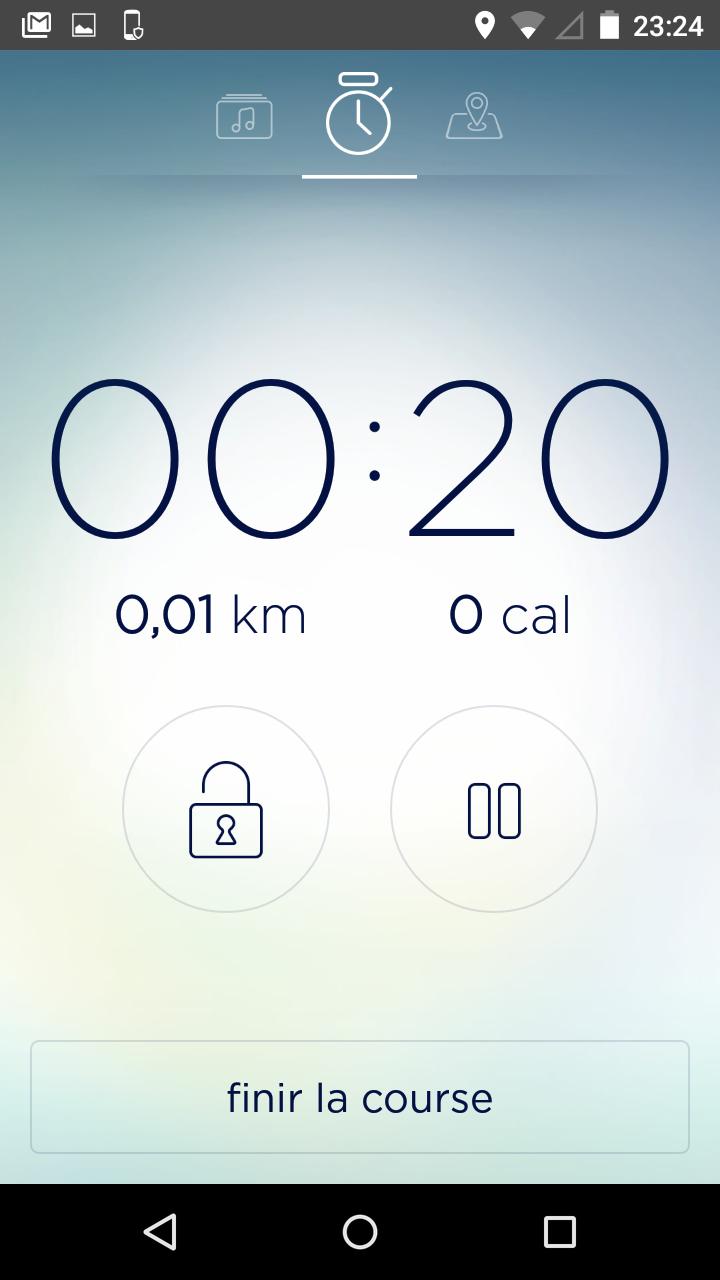Return to the home screen
This screenshot has width=720, height=1280.
point(360,1232)
